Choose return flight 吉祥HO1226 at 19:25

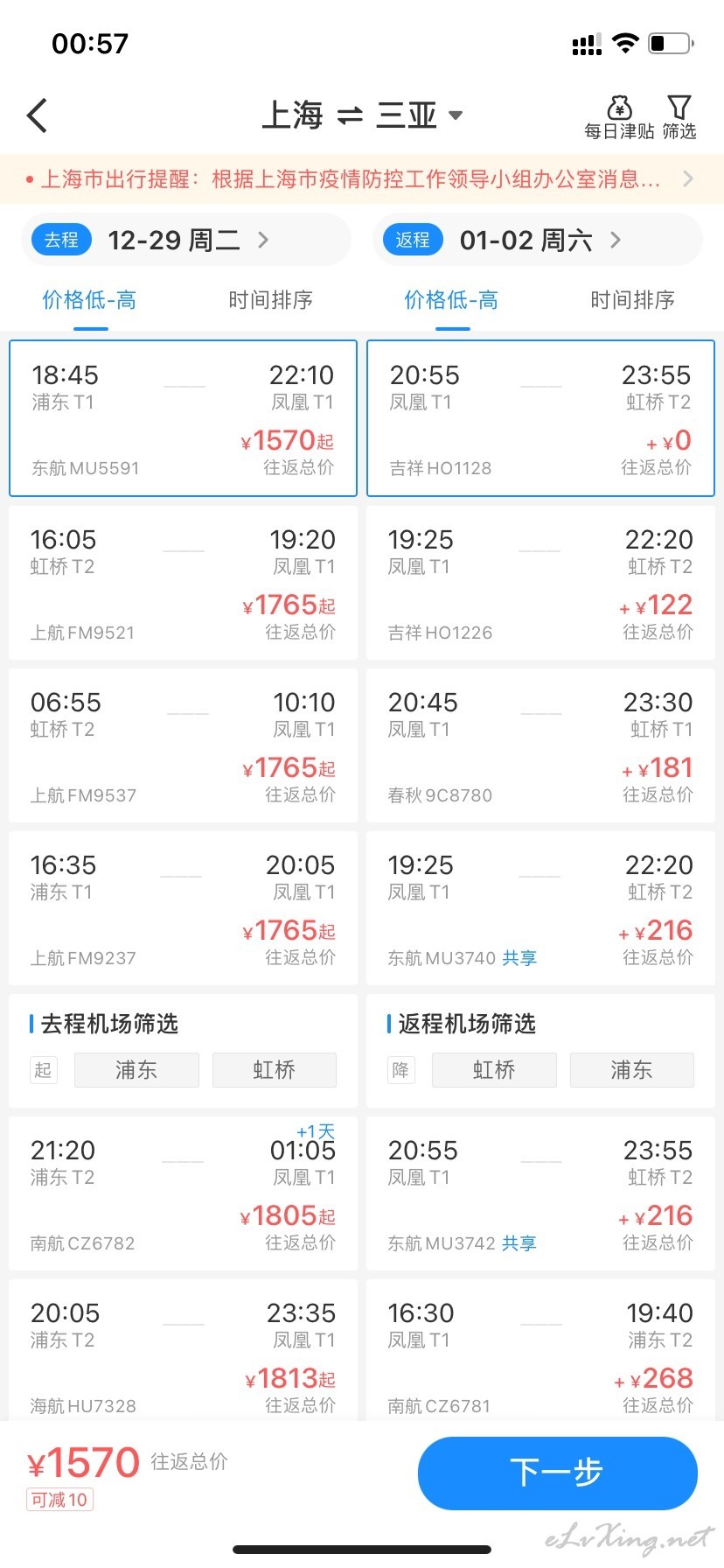(x=540, y=583)
